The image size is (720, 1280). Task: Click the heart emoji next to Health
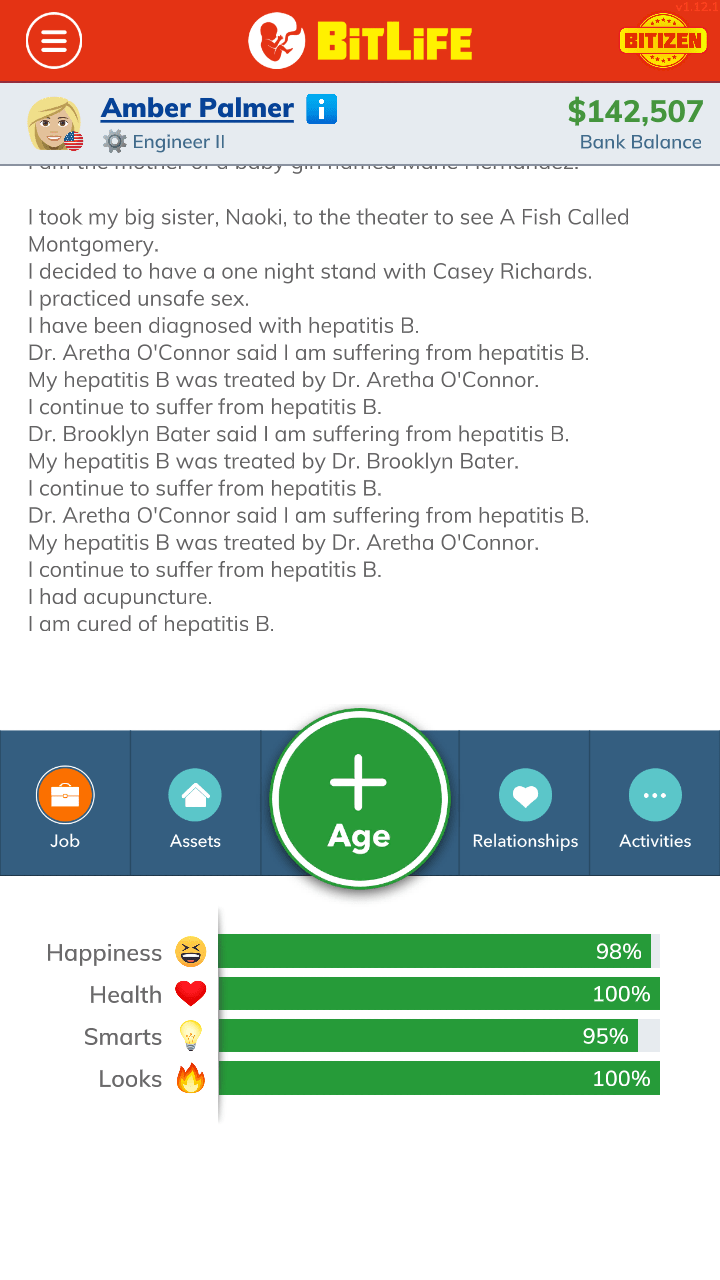189,993
